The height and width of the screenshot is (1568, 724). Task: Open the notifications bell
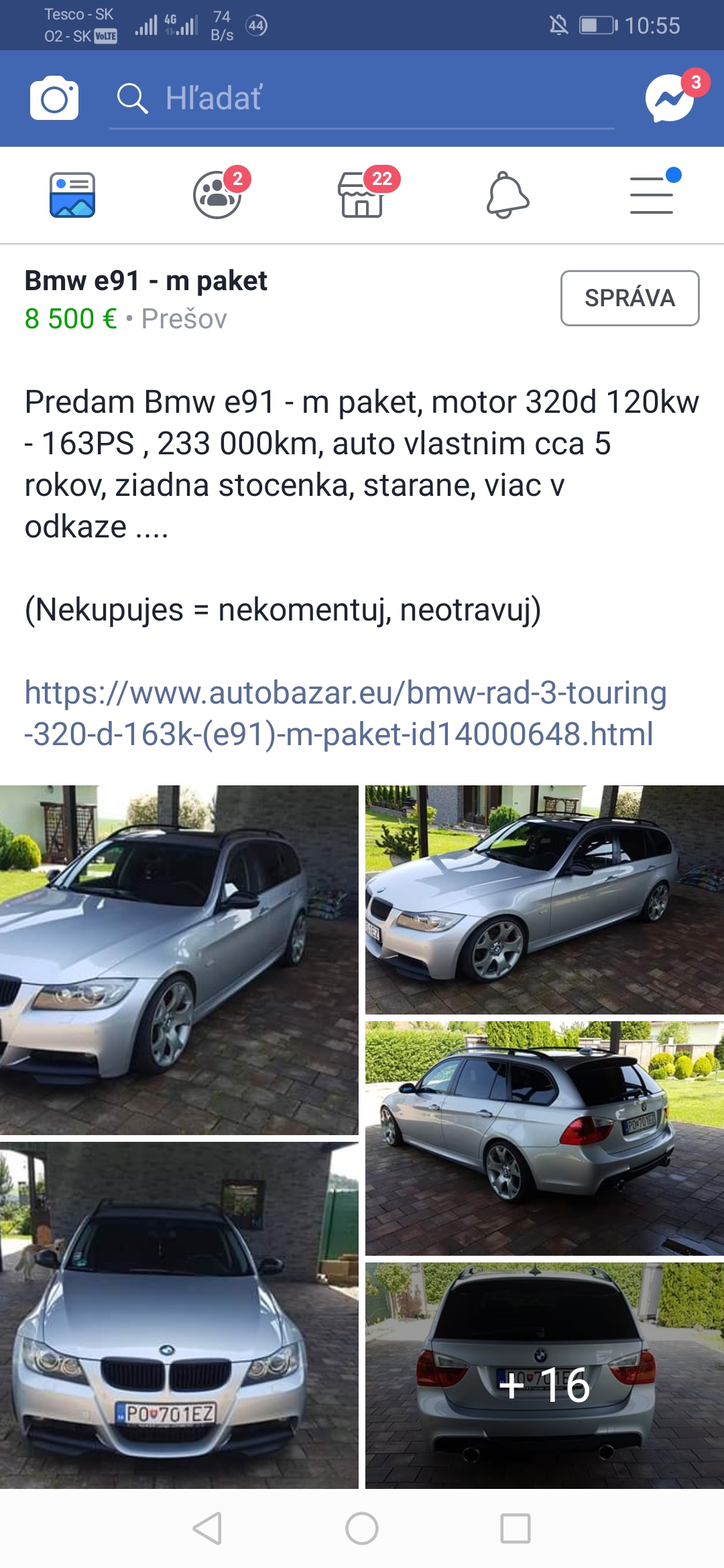click(507, 195)
